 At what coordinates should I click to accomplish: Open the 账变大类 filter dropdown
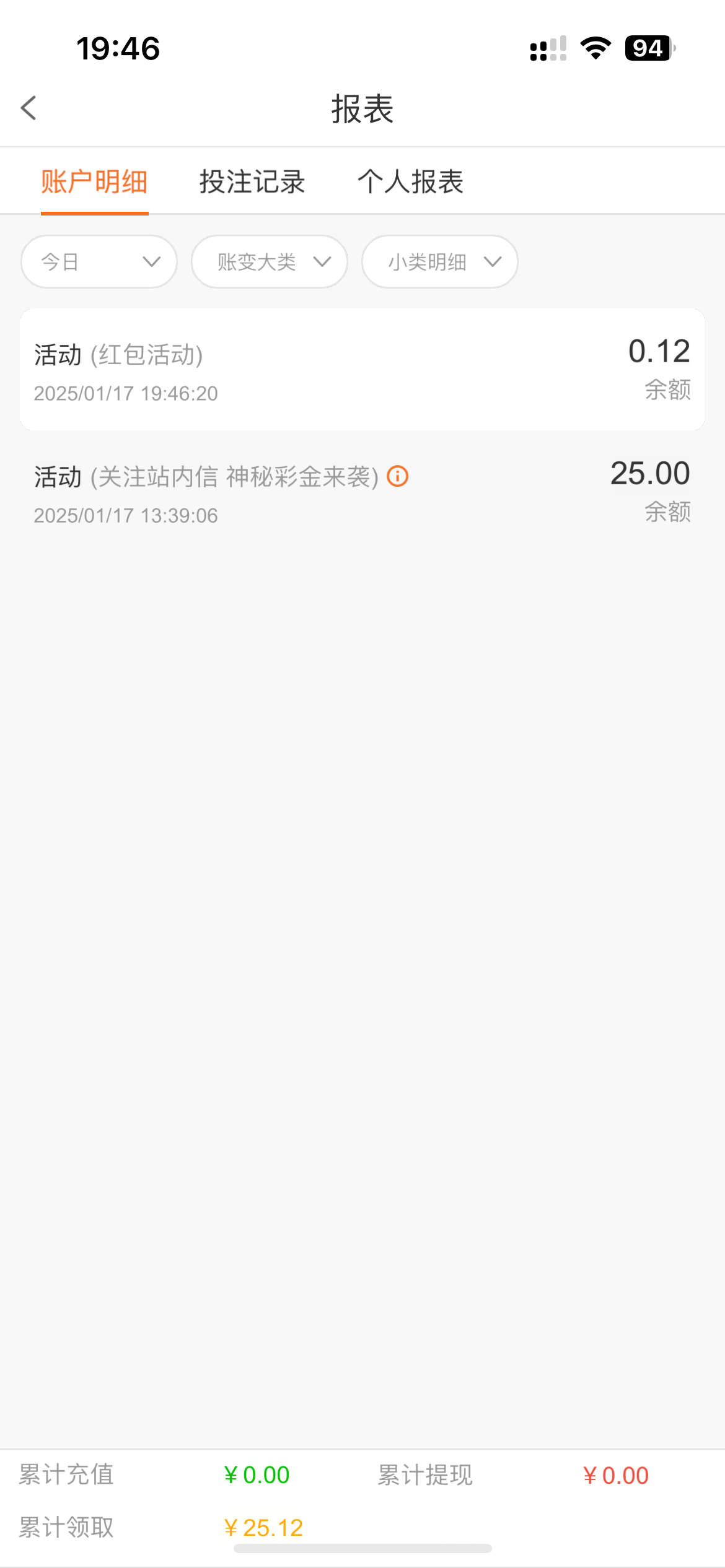click(x=270, y=262)
